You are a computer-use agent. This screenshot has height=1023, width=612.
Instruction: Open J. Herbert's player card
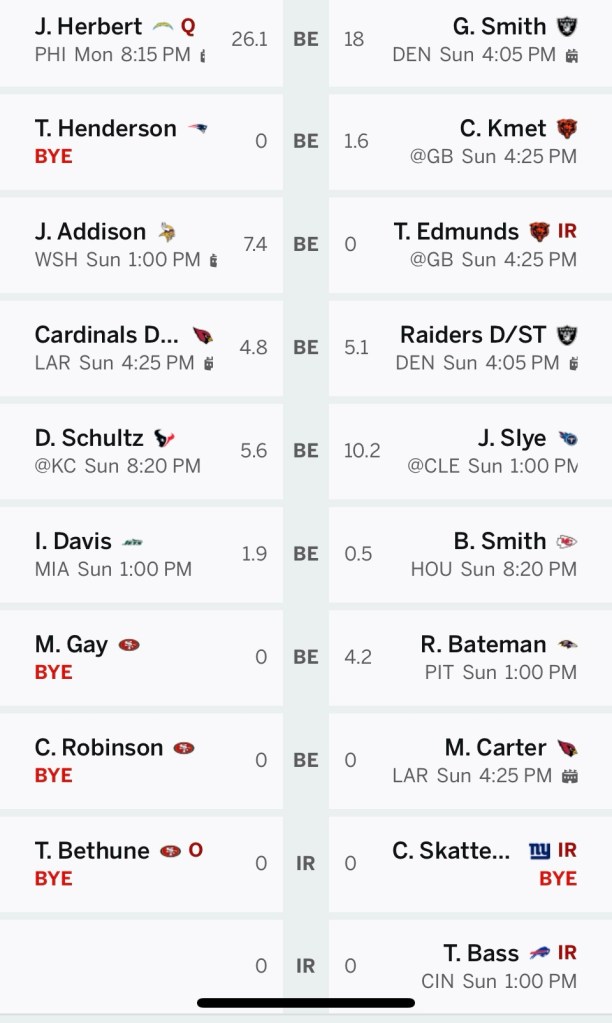pos(89,27)
